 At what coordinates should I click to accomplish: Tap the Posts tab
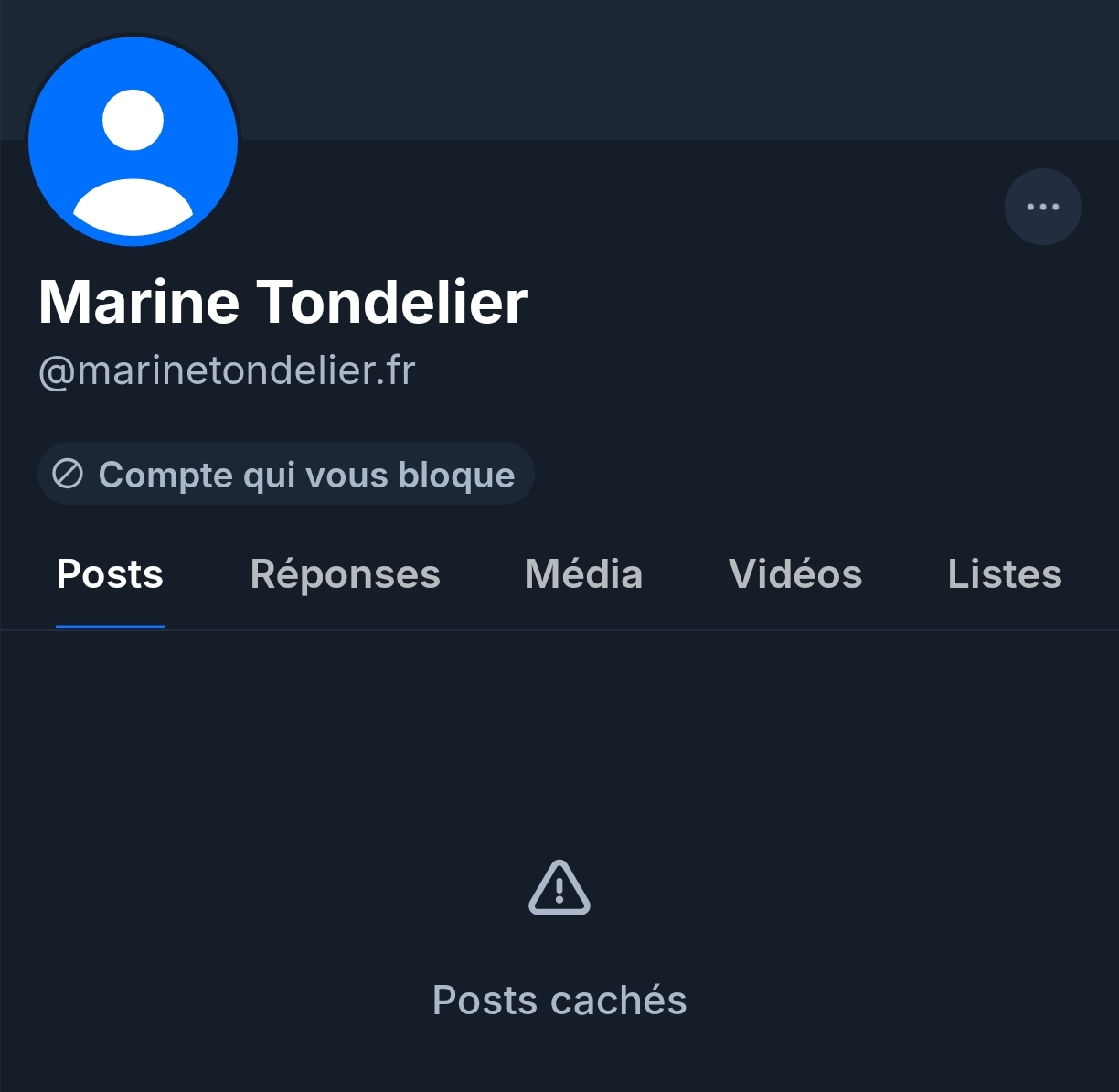click(110, 575)
